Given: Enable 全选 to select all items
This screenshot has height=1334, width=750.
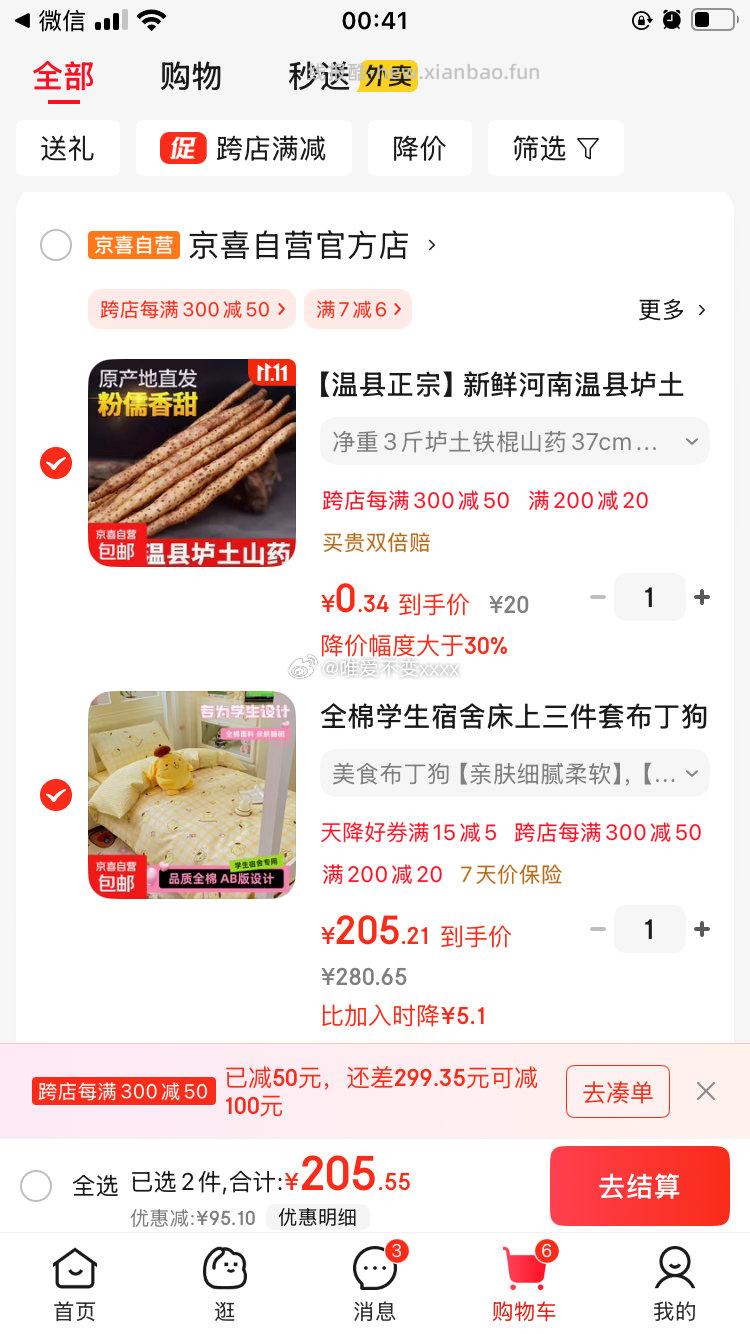Looking at the screenshot, I should tap(36, 1186).
